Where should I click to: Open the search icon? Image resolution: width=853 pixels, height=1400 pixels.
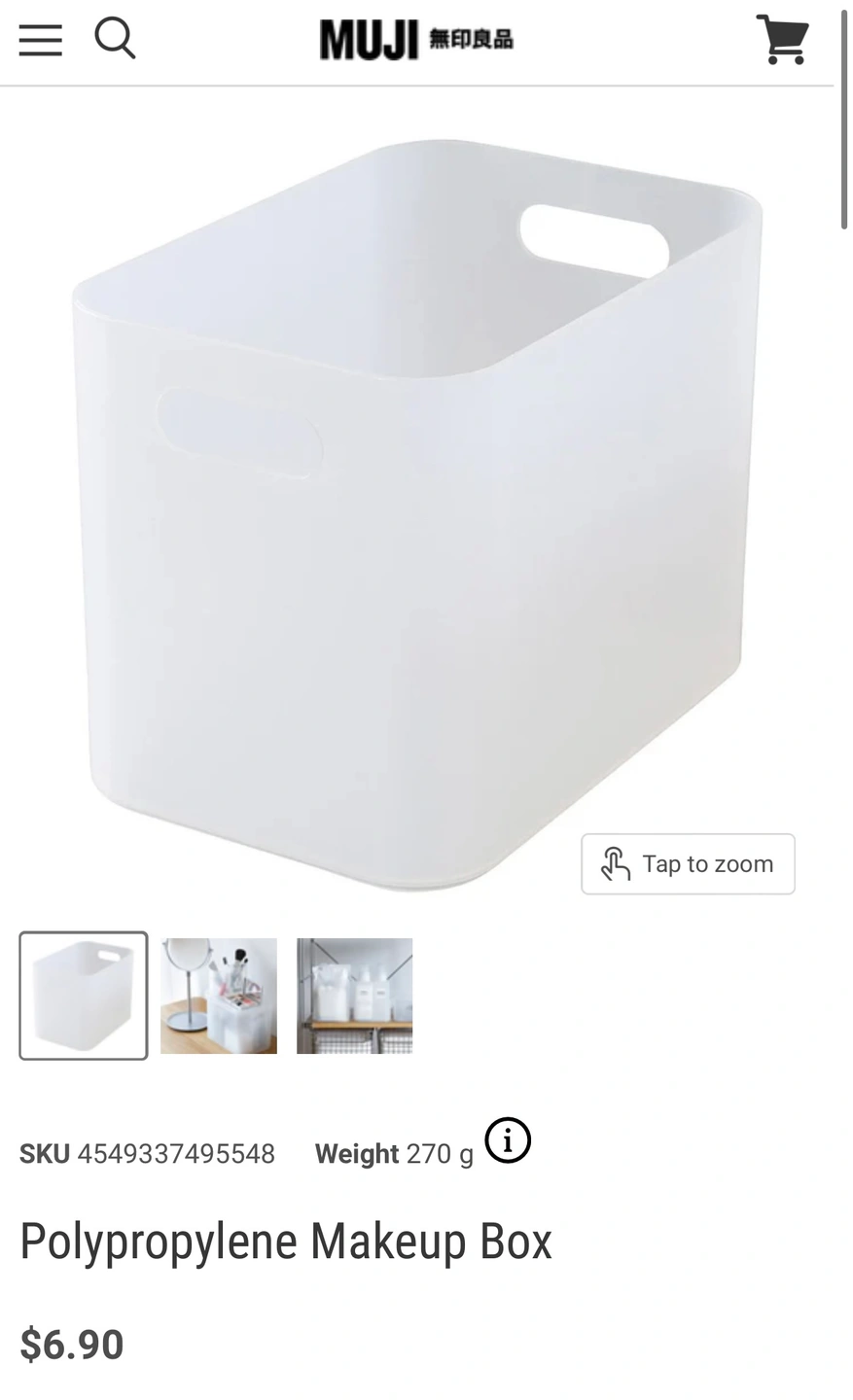click(115, 39)
